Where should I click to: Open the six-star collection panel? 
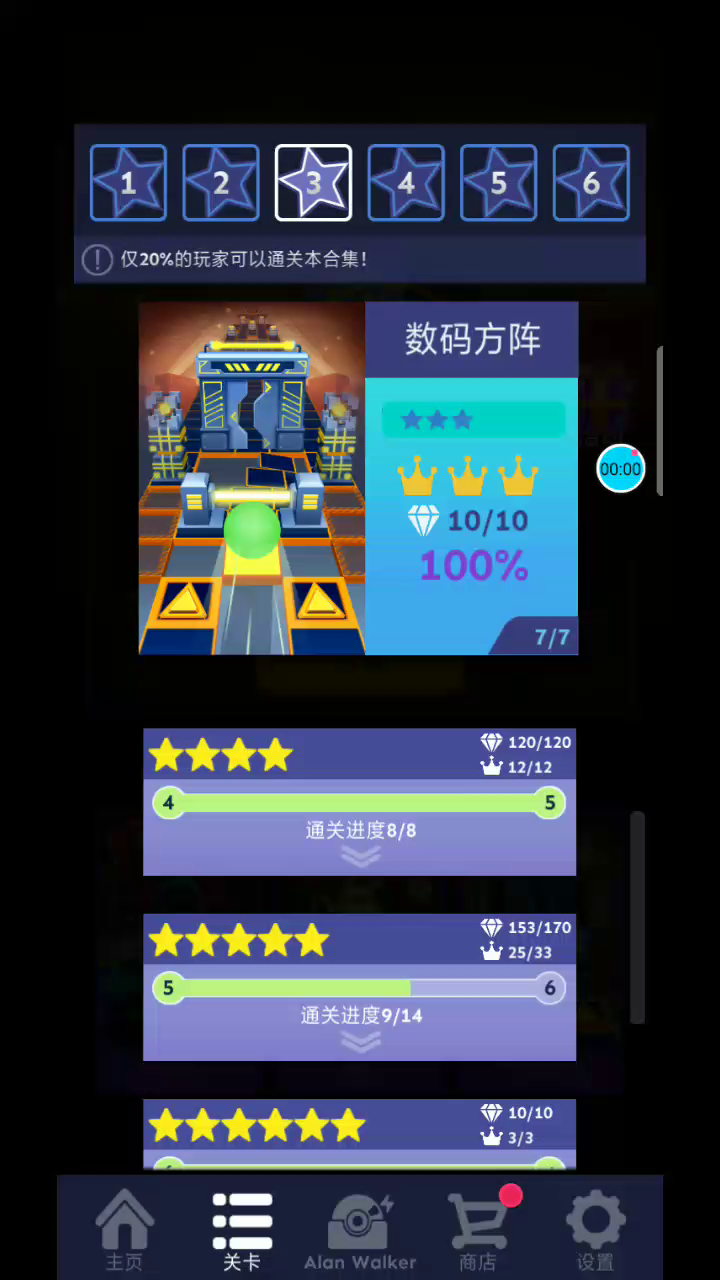[359, 1137]
